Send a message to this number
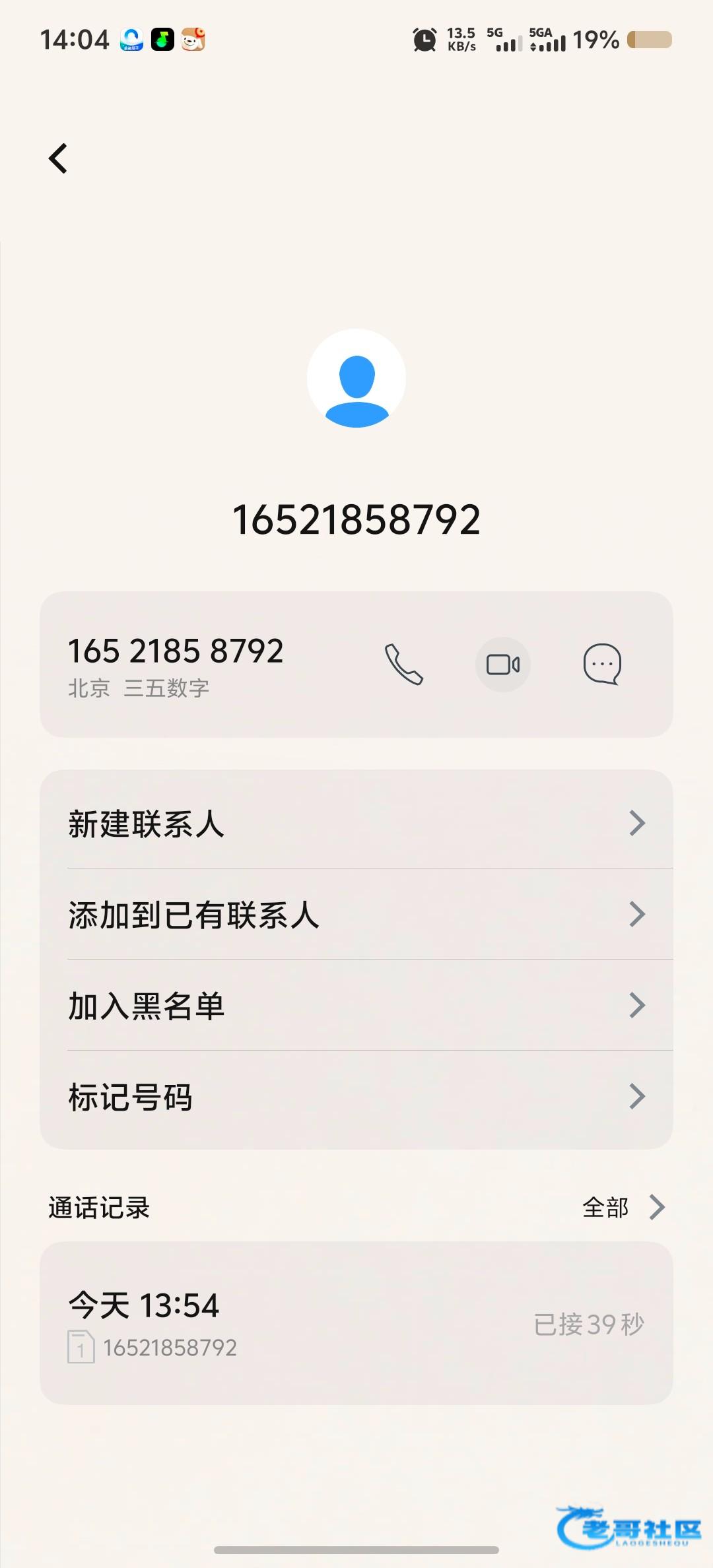The image size is (713, 1568). coord(602,664)
